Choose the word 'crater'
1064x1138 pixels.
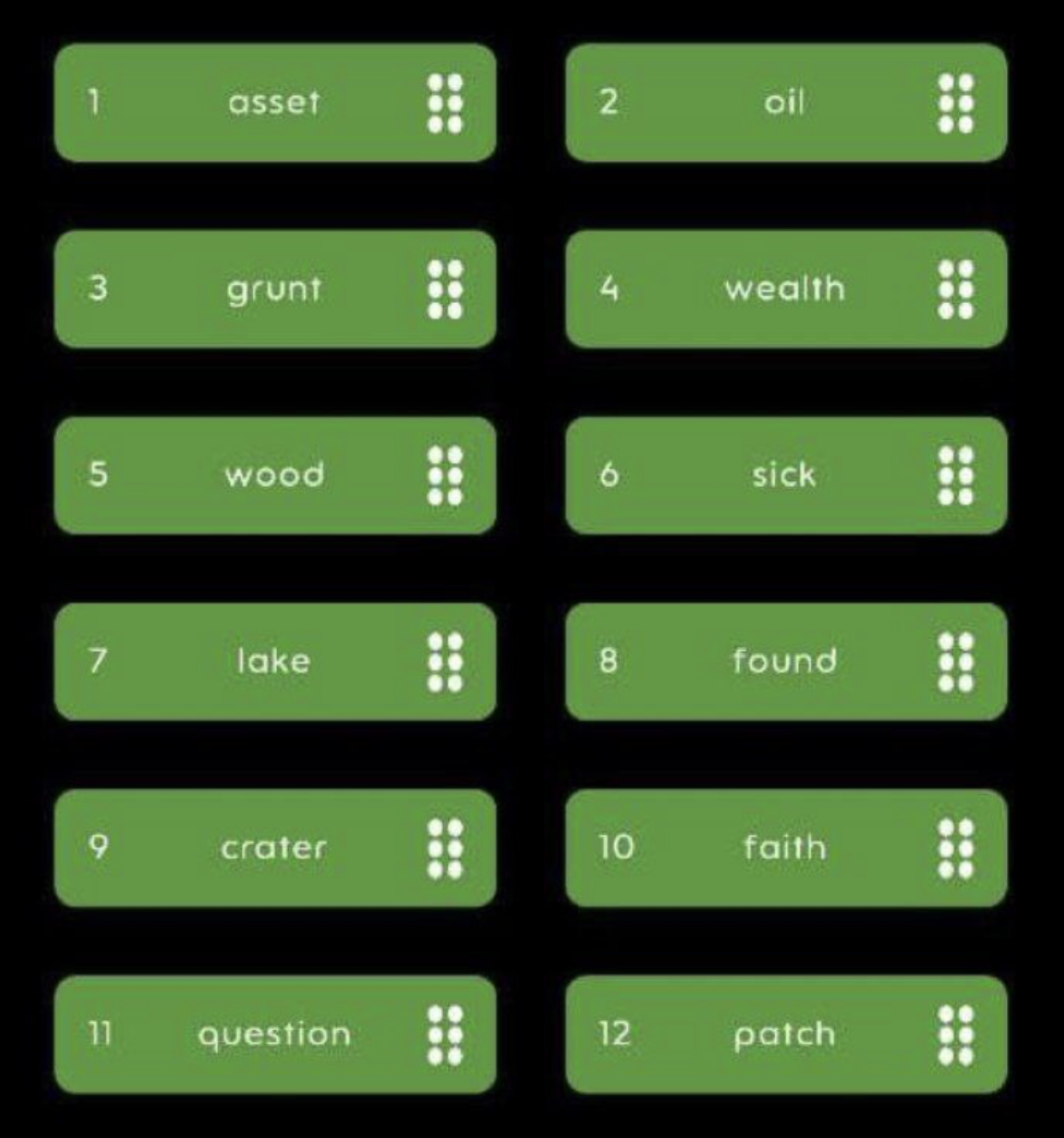pyautogui.click(x=274, y=848)
